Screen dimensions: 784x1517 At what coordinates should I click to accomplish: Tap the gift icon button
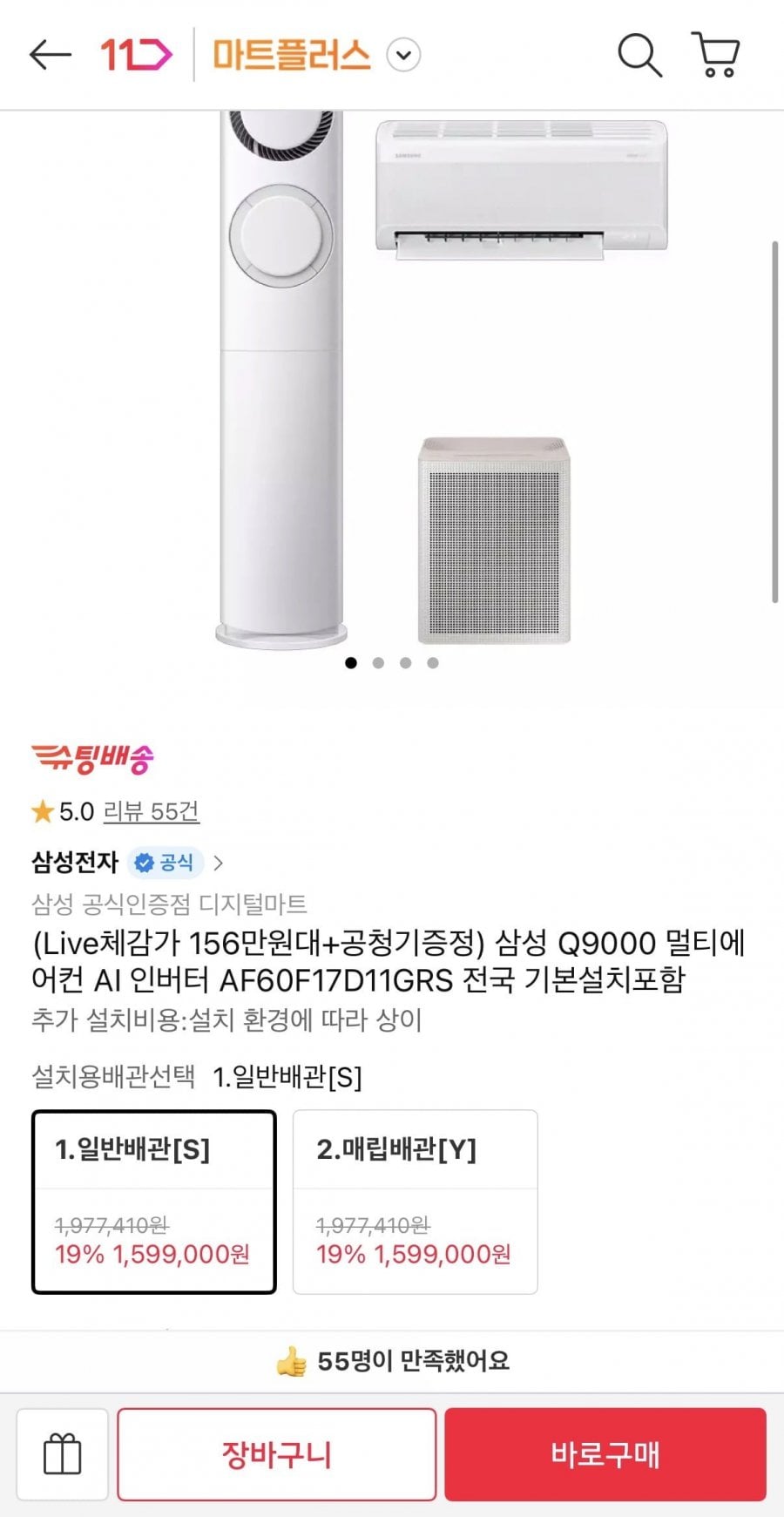click(62, 1454)
